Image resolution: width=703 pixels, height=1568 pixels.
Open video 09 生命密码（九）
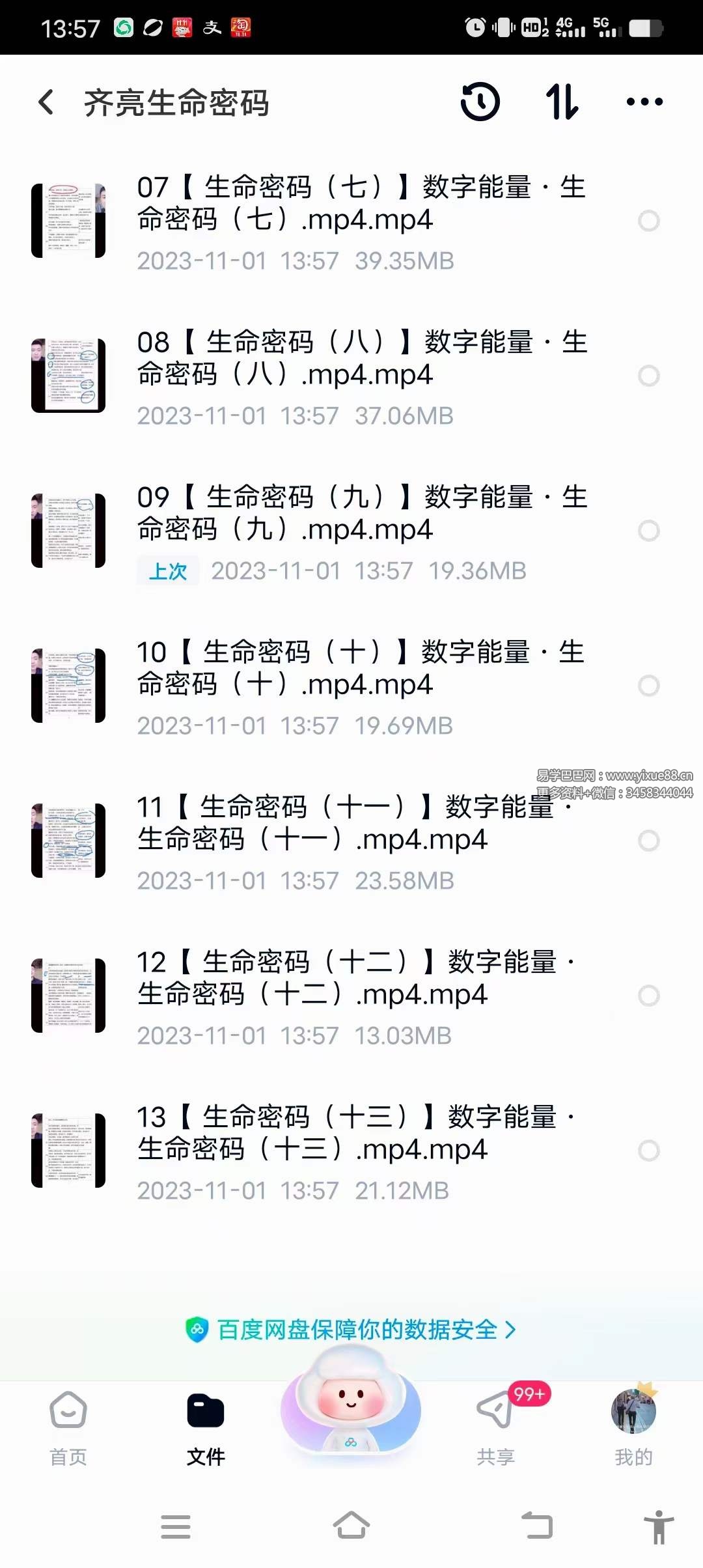[361, 514]
